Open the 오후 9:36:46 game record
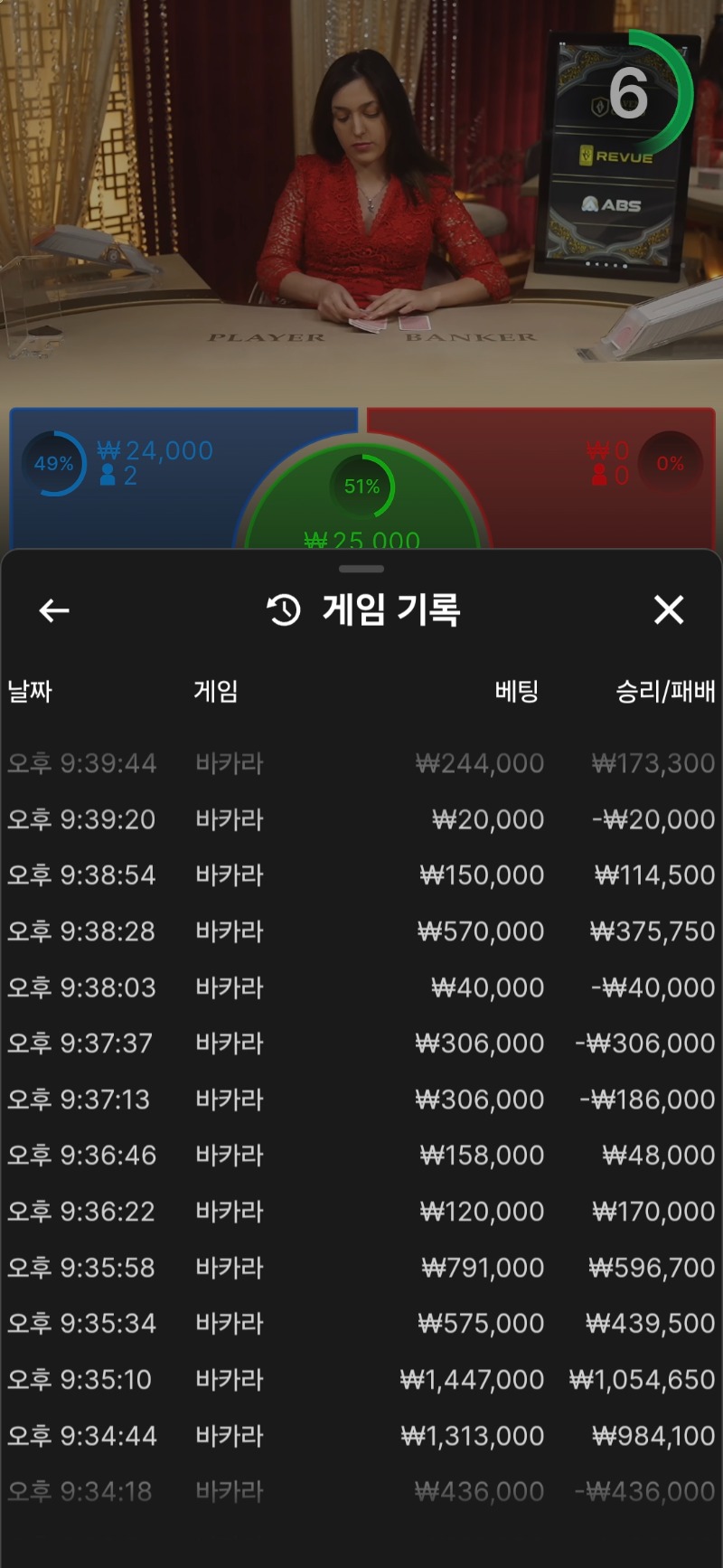Viewport: 723px width, 1568px height. [361, 1157]
